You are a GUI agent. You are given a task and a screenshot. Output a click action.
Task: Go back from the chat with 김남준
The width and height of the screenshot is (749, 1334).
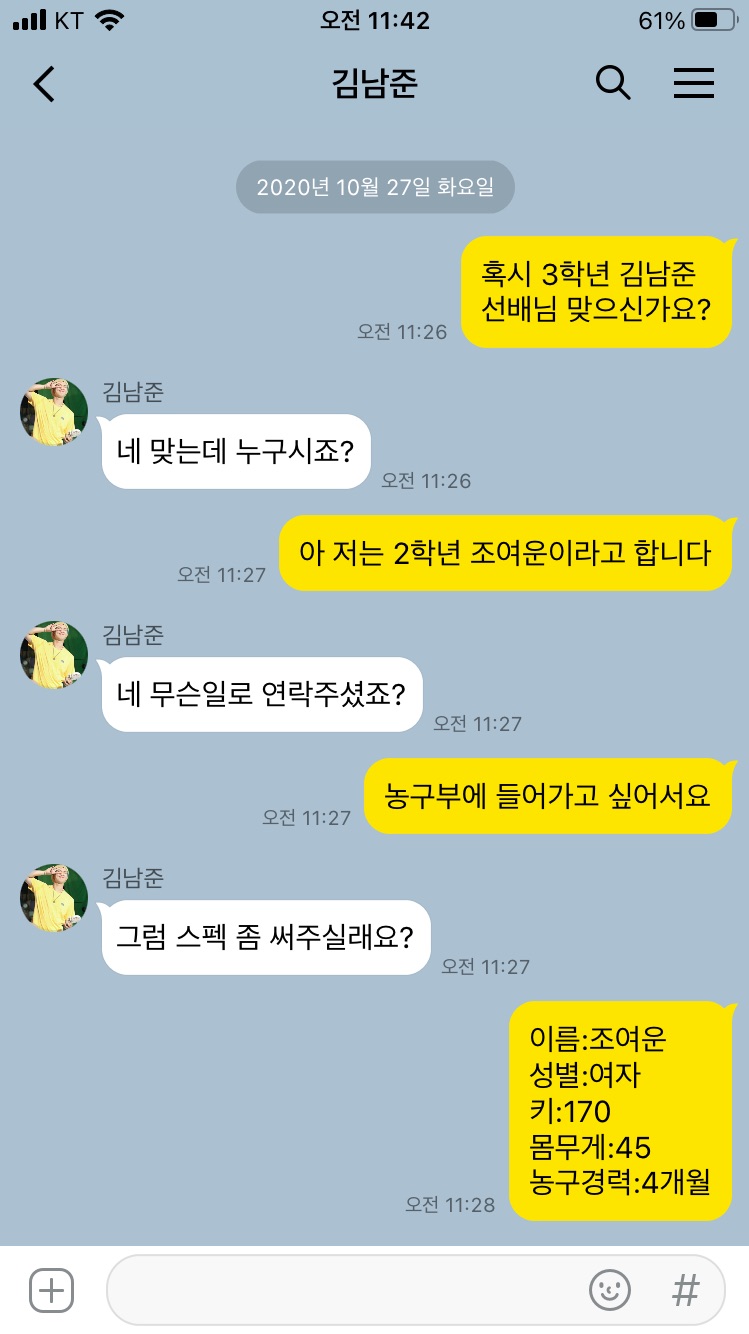44,84
